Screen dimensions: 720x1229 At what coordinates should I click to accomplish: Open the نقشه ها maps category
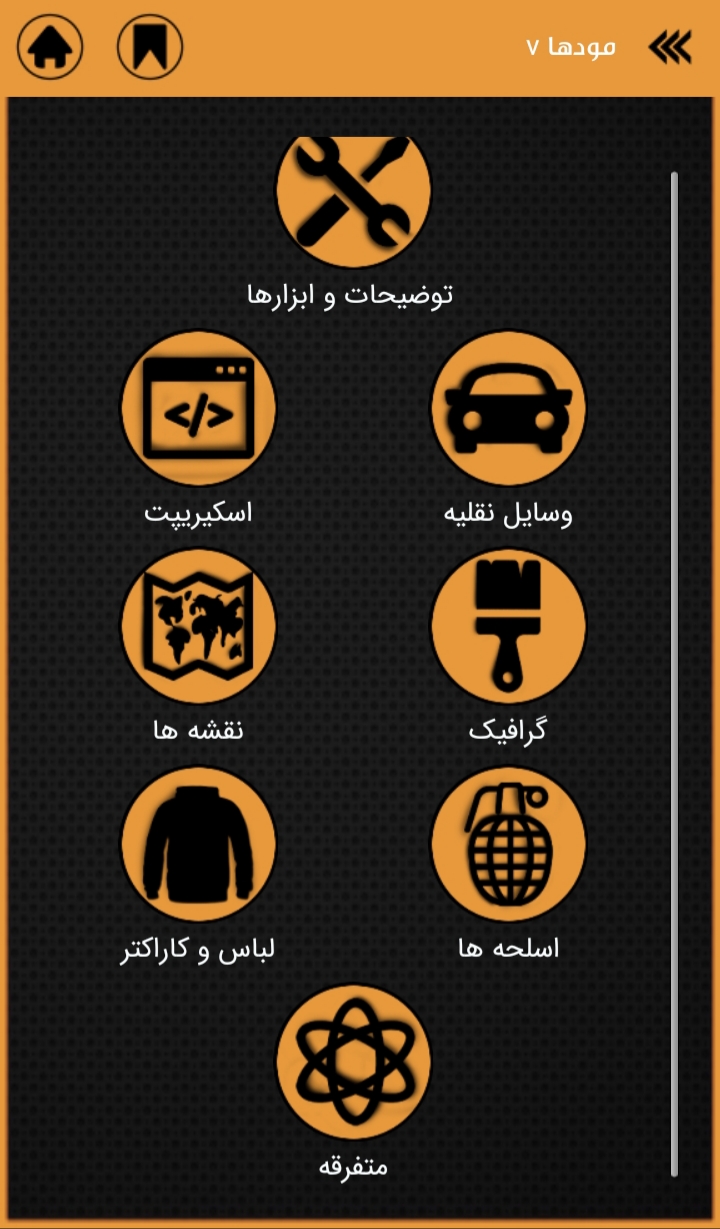pyautogui.click(x=198, y=625)
